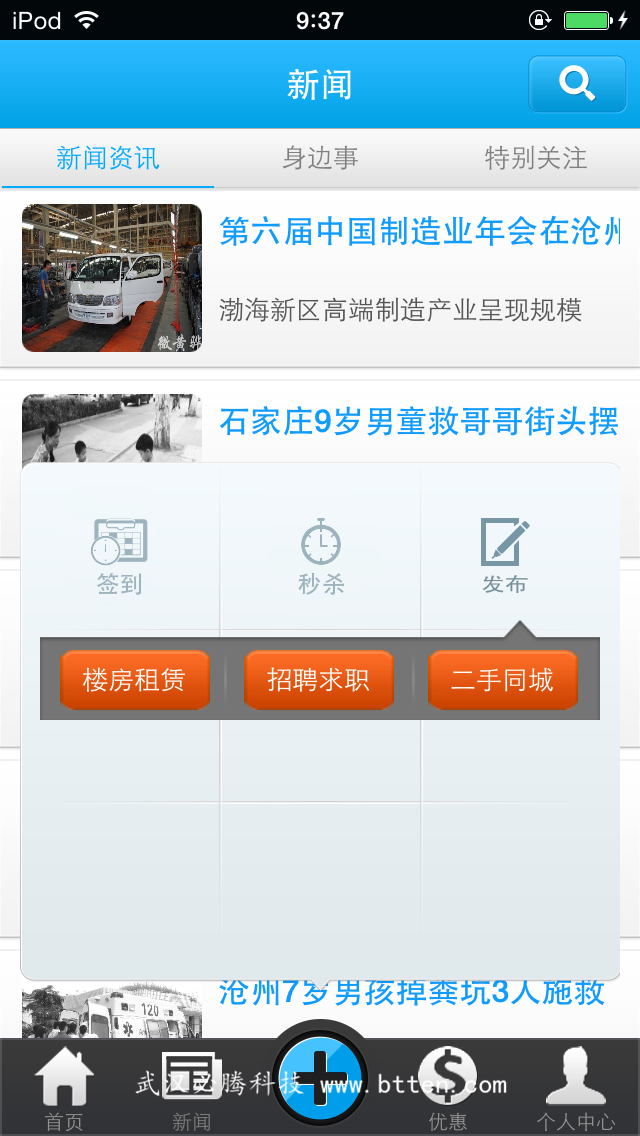The image size is (640, 1136).
Task: Switch to the 身边事 tab
Action: [x=320, y=158]
